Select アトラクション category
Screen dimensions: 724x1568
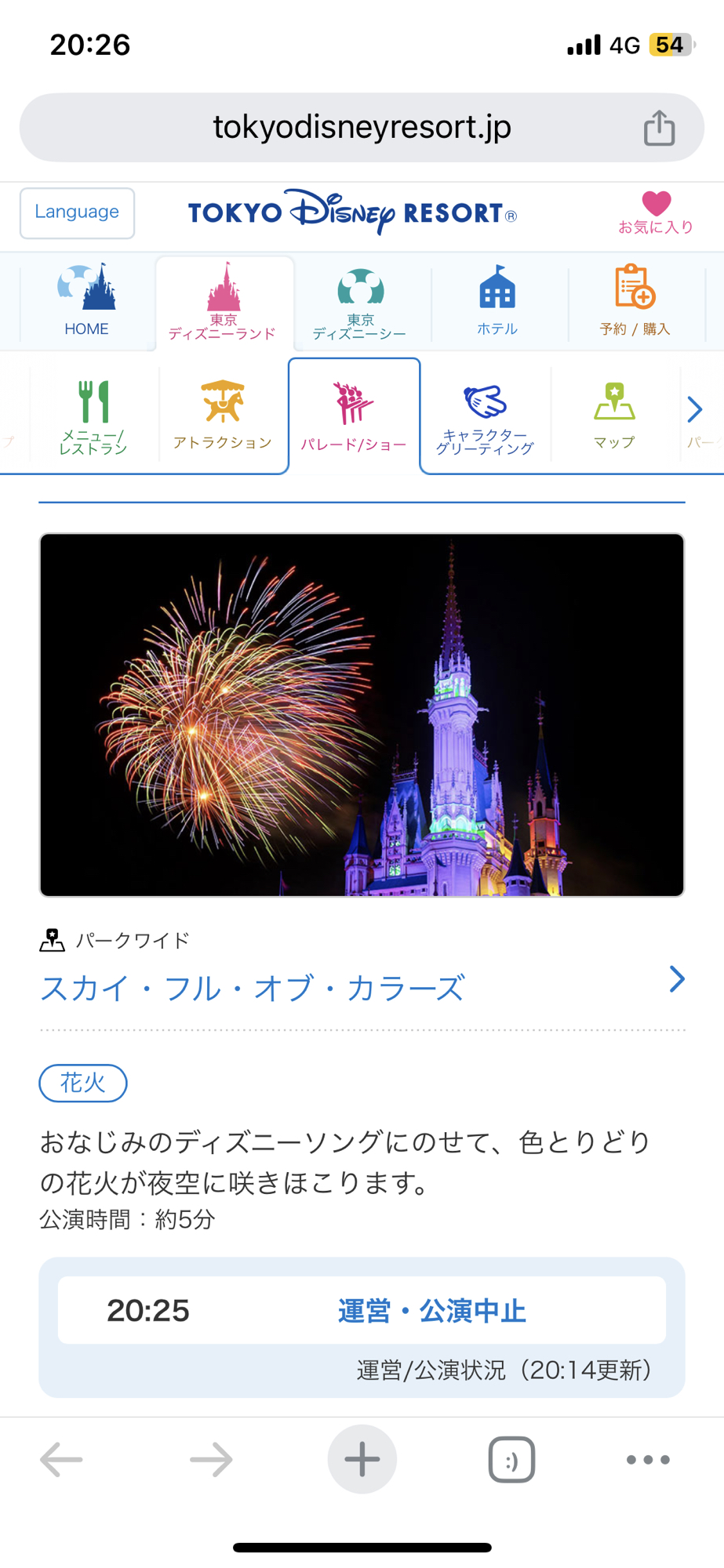[223, 416]
